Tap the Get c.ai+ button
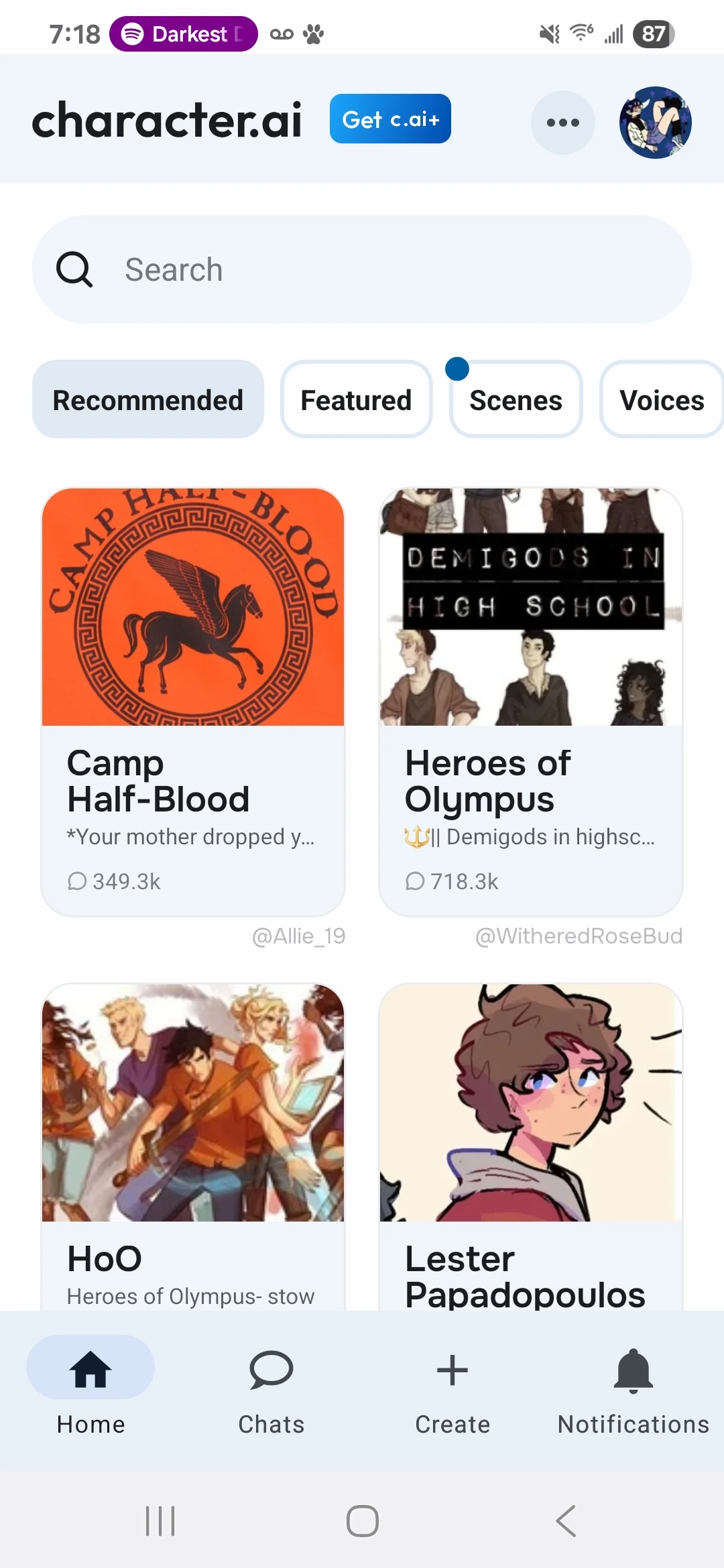The width and height of the screenshot is (724, 1568). [x=390, y=119]
